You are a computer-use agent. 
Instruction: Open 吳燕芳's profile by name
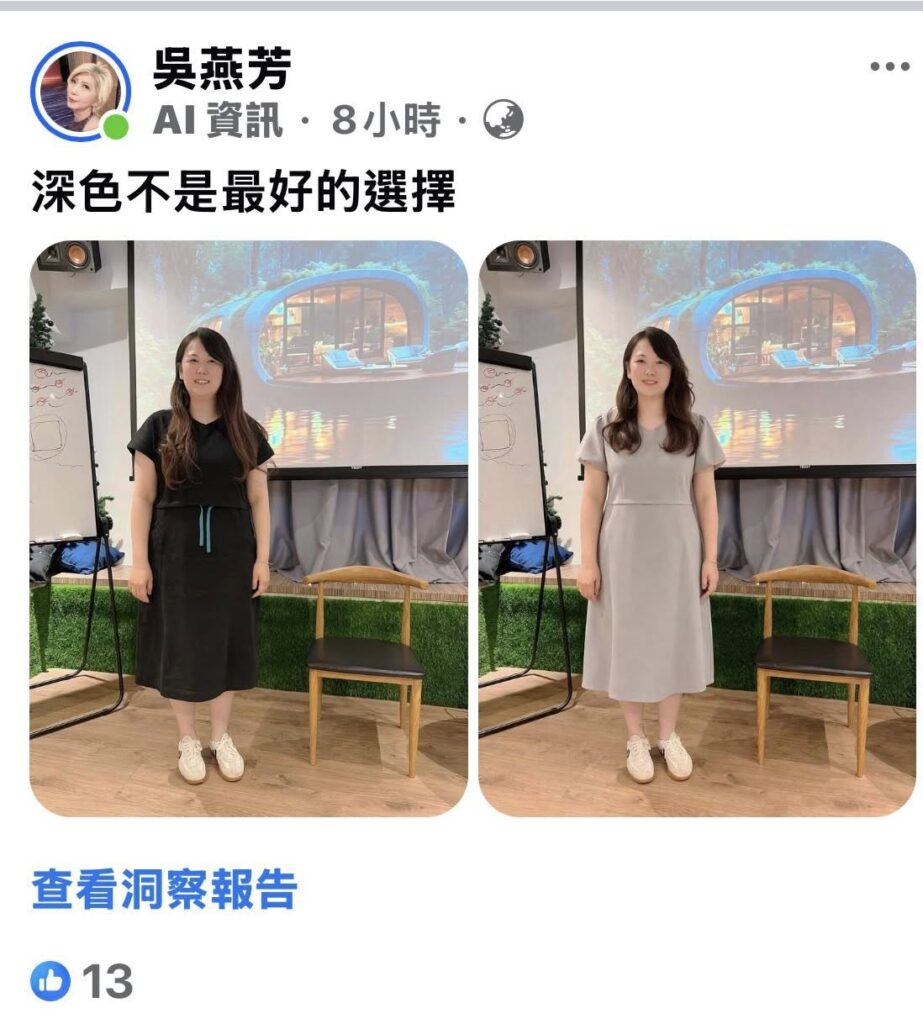pyautogui.click(x=222, y=69)
